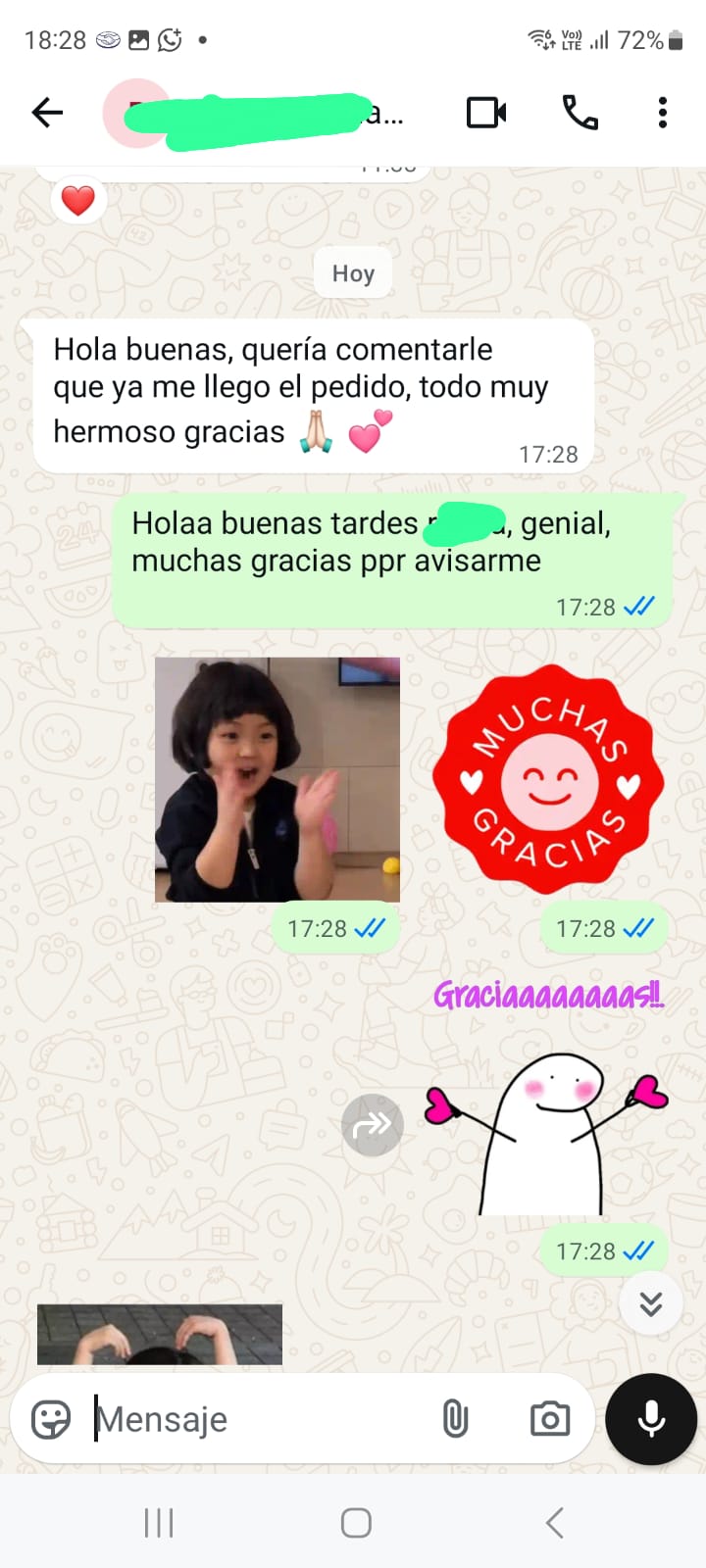Jump to the latest messages
This screenshot has width=706, height=1568.
click(x=651, y=1303)
